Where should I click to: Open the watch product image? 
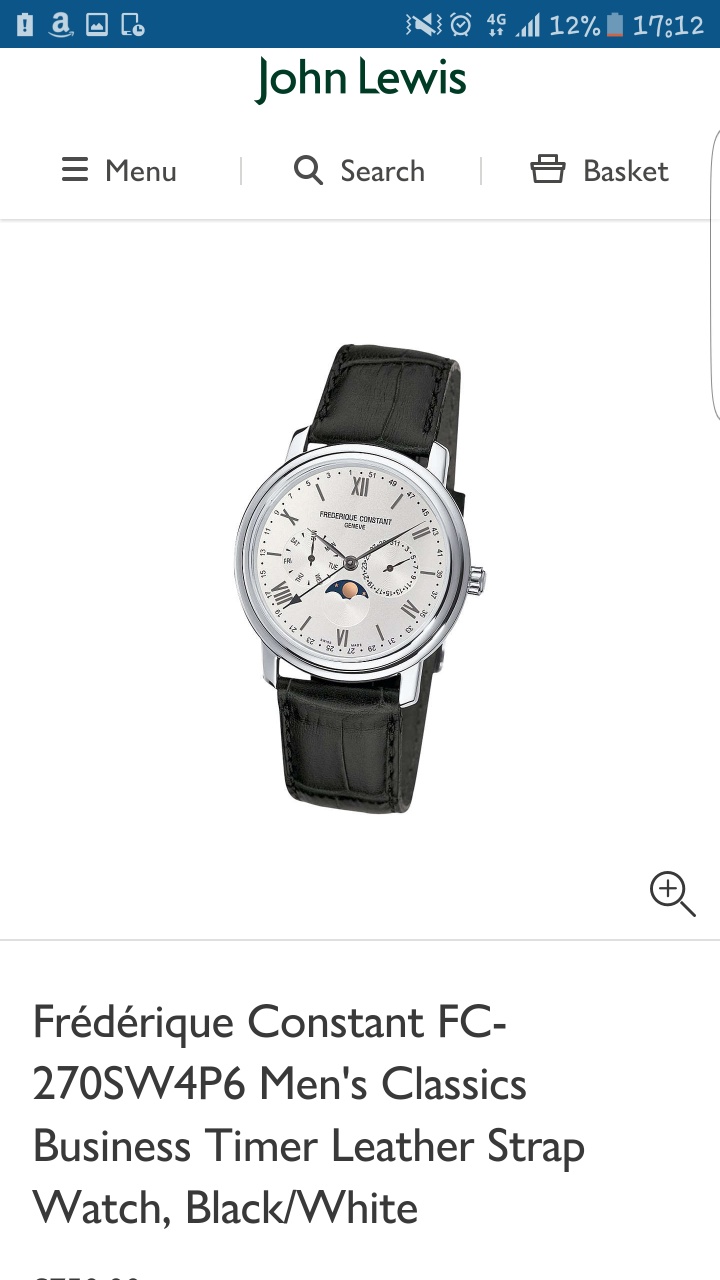360,578
